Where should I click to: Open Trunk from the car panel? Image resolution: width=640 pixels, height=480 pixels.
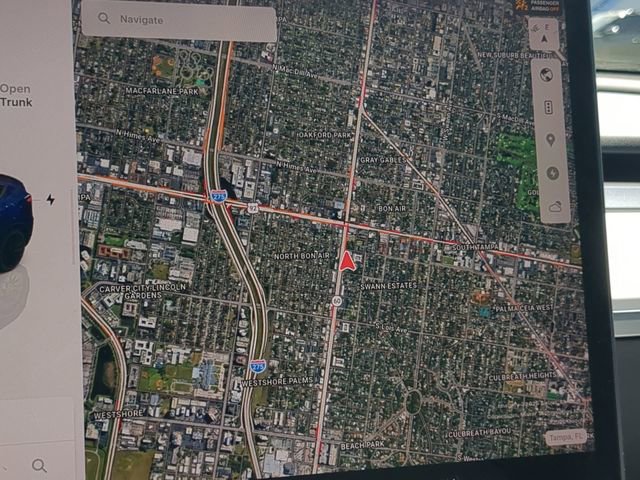point(15,95)
